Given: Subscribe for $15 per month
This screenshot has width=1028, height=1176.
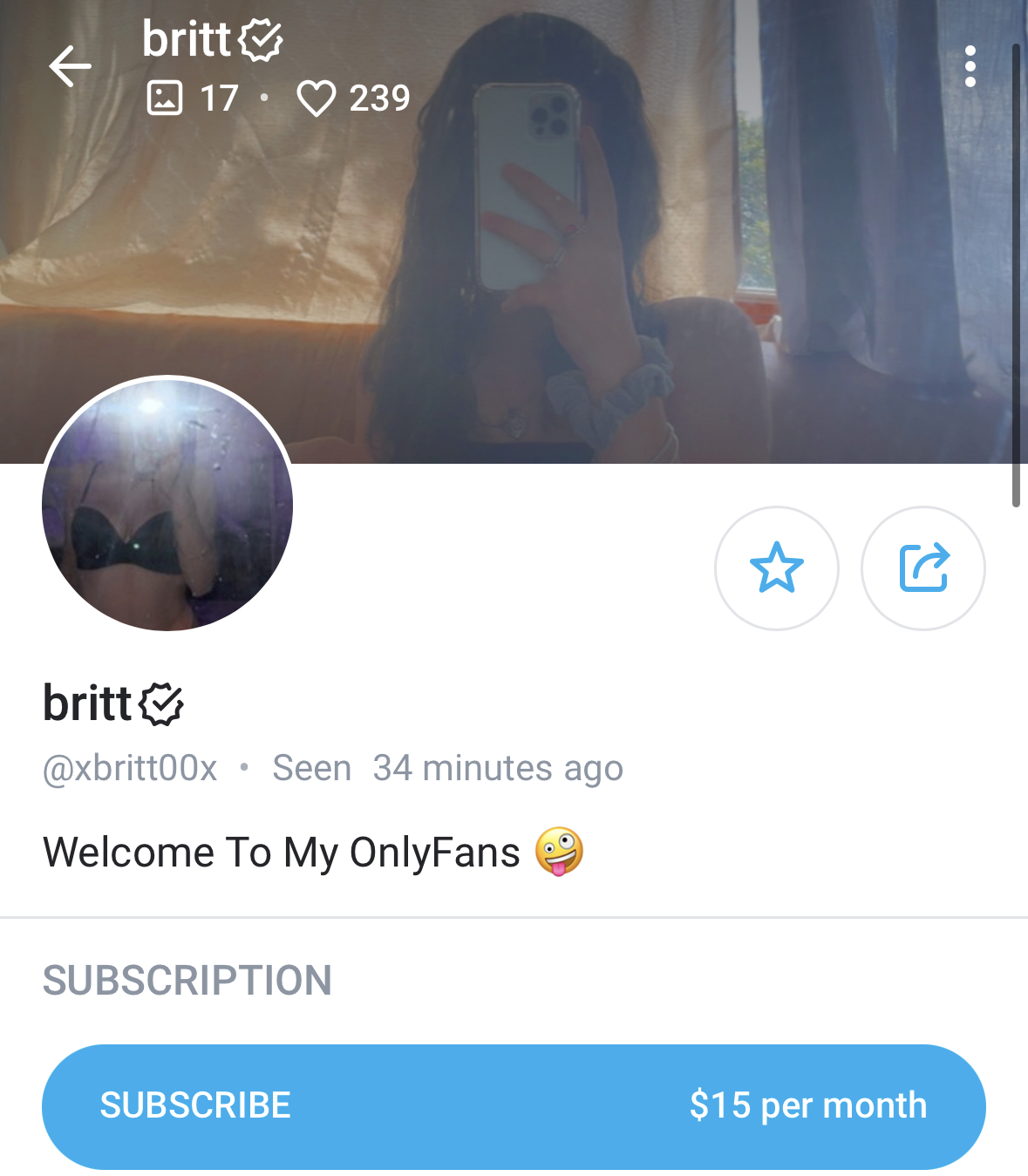Looking at the screenshot, I should pos(514,1105).
